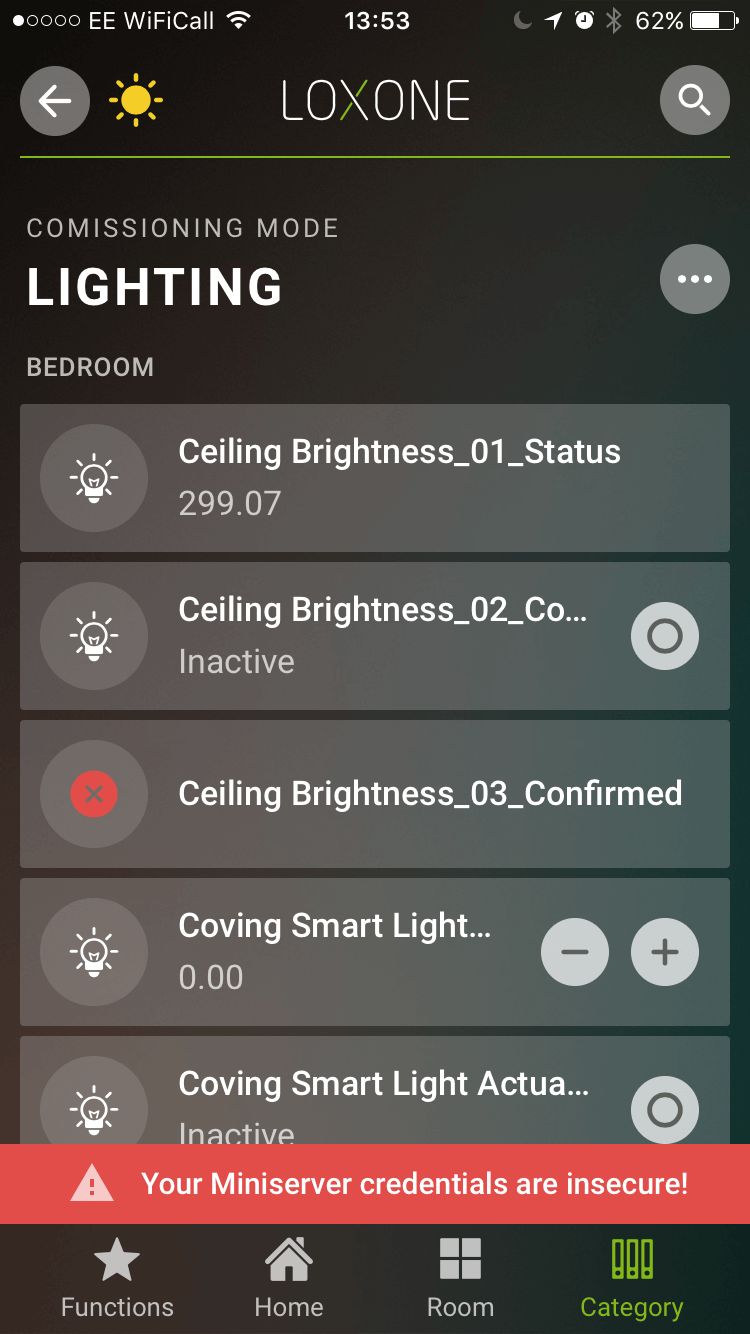Open the search magnifier
The height and width of the screenshot is (1334, 750).
(x=694, y=100)
